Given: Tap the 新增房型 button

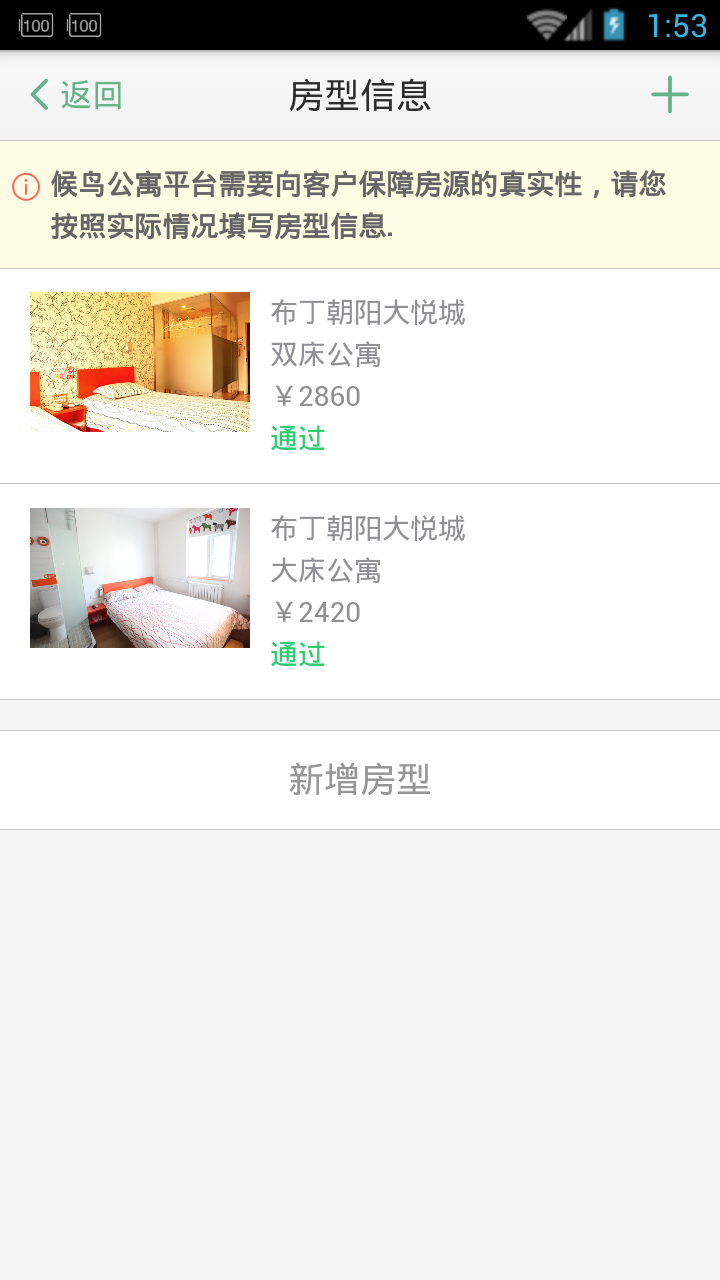Looking at the screenshot, I should [360, 780].
